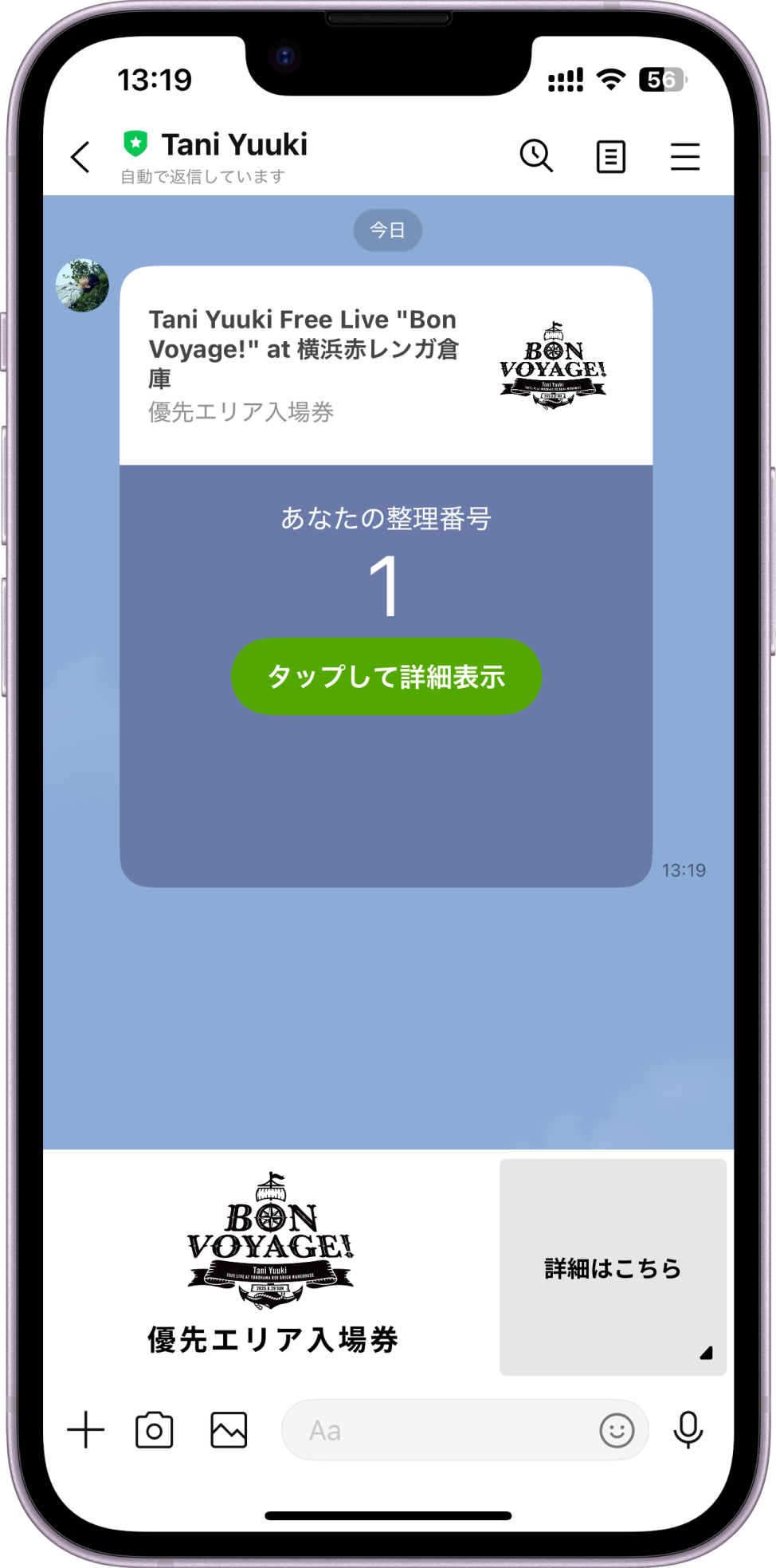
Task: Launch camera from chat toolbar
Action: [155, 1430]
